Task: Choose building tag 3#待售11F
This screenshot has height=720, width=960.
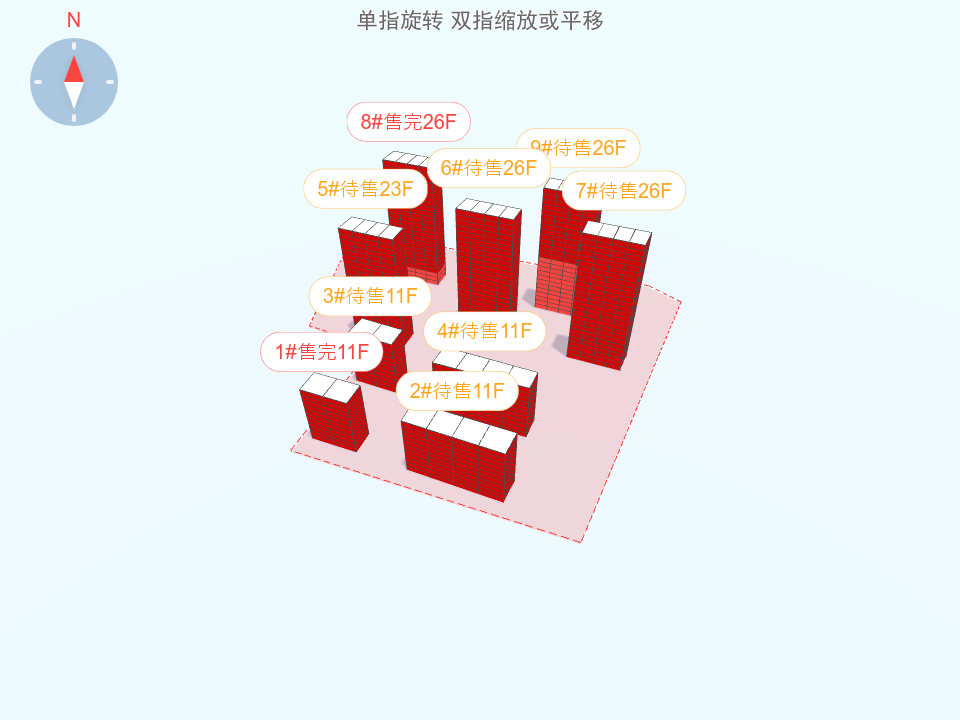Action: [369, 296]
